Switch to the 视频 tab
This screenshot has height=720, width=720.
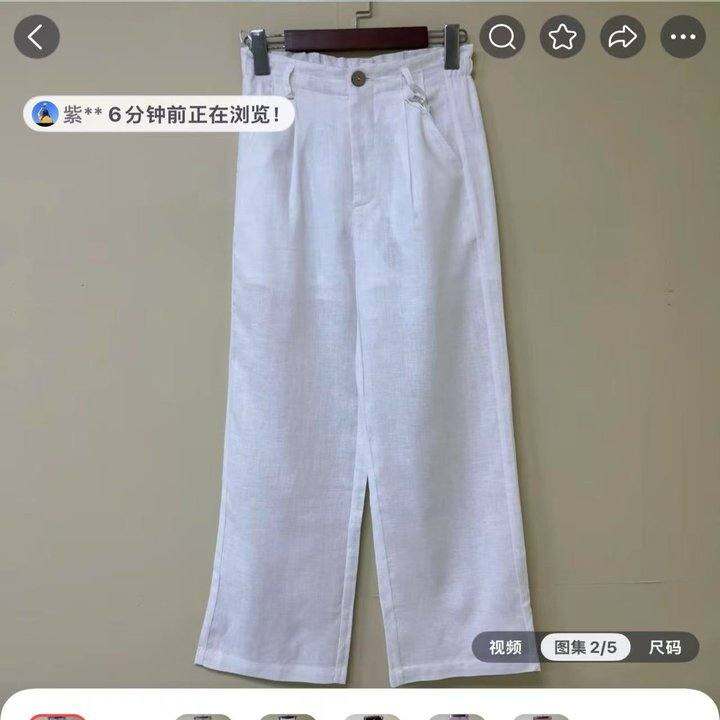[505, 647]
